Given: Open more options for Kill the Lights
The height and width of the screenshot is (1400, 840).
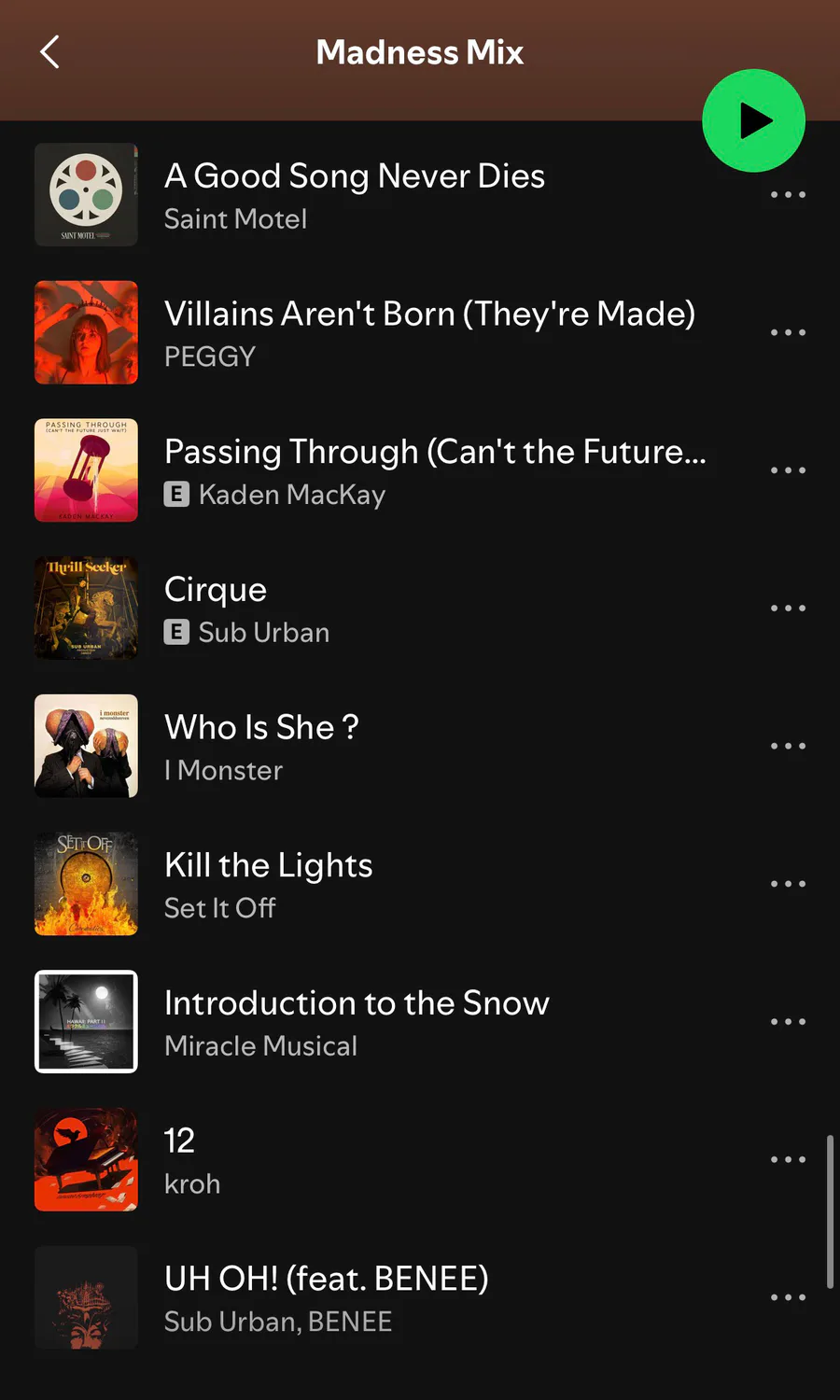Looking at the screenshot, I should tap(788, 884).
